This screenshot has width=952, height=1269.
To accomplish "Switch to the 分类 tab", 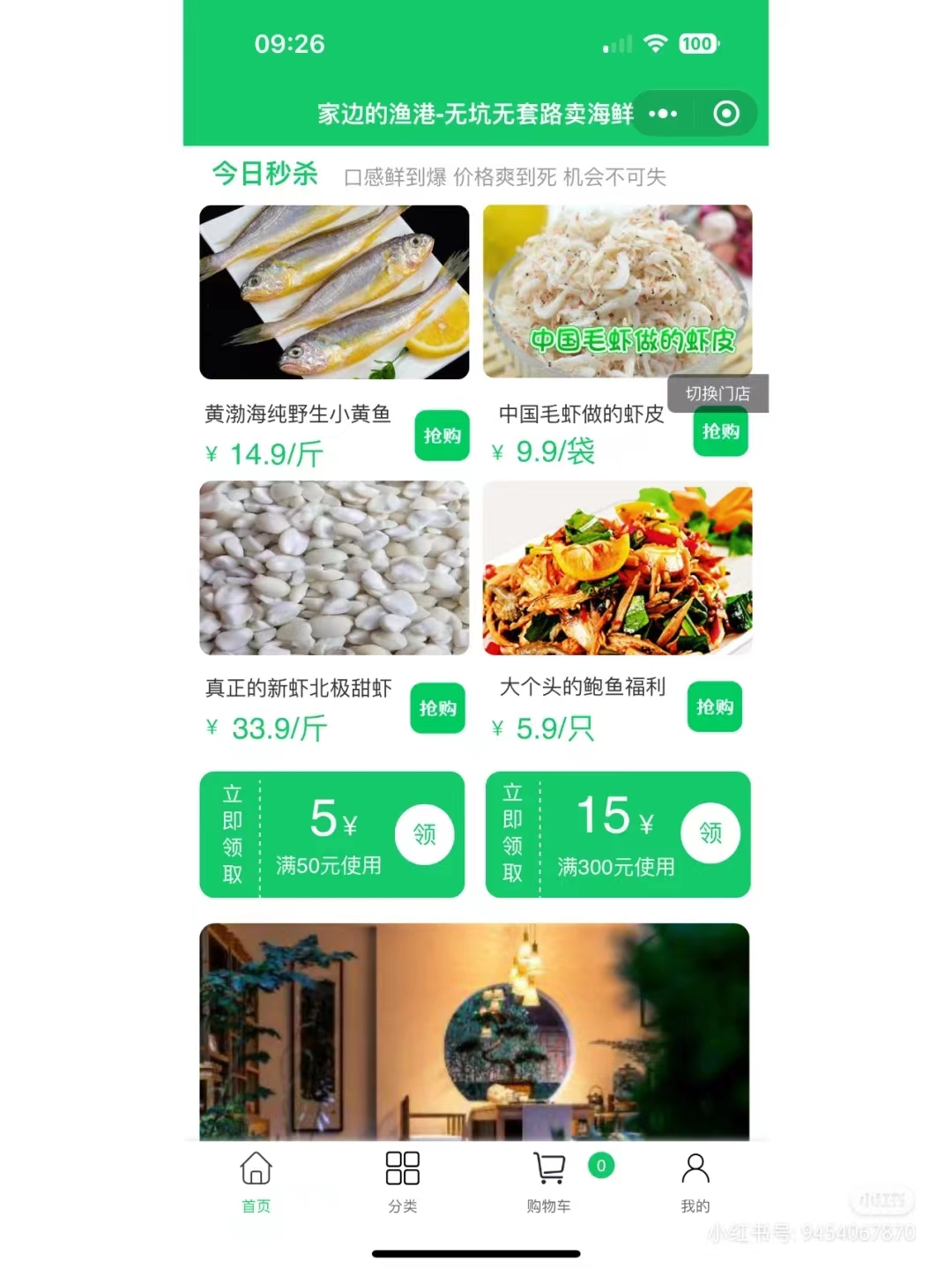I will tap(402, 1182).
